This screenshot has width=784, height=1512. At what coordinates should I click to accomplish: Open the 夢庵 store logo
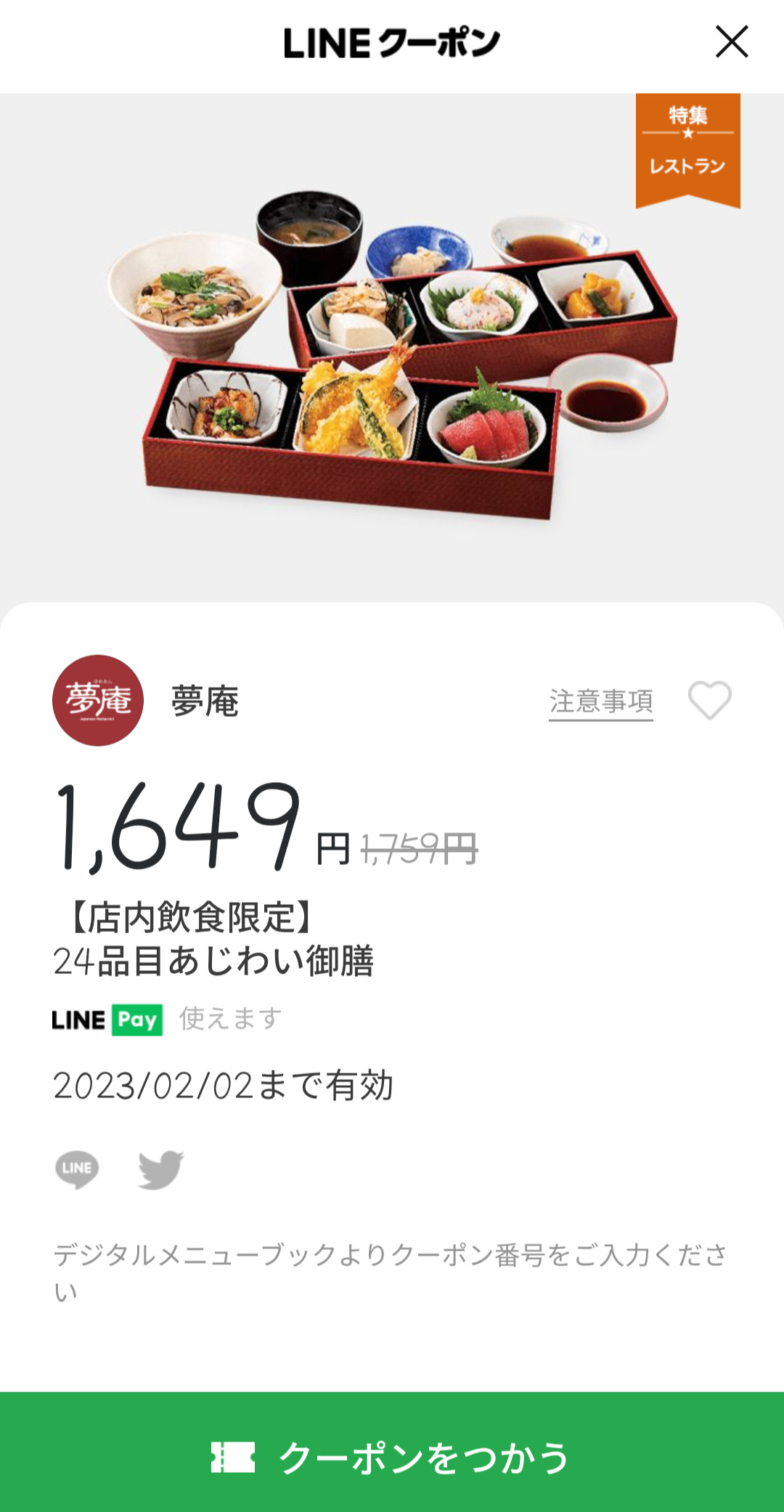98,701
